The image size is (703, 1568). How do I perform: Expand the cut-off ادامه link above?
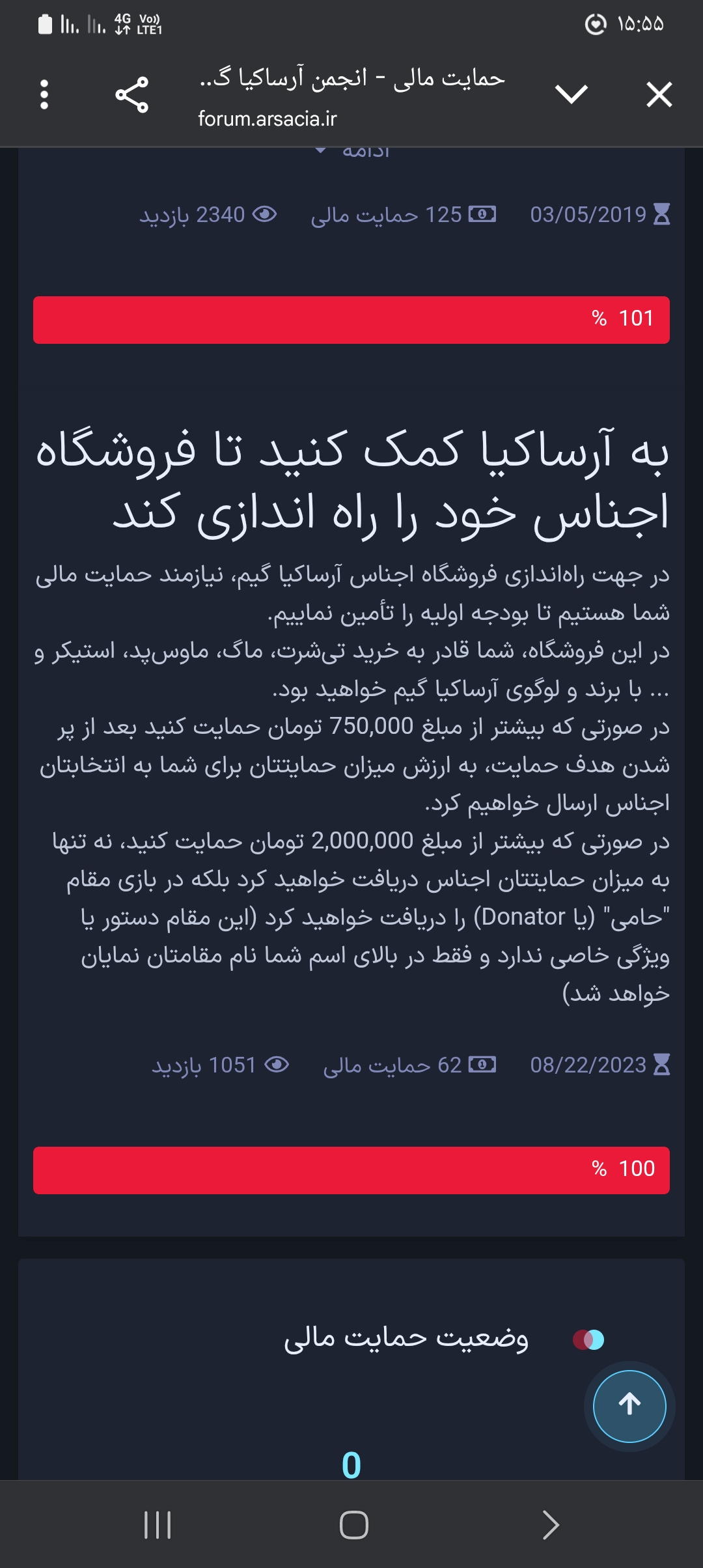click(x=355, y=152)
